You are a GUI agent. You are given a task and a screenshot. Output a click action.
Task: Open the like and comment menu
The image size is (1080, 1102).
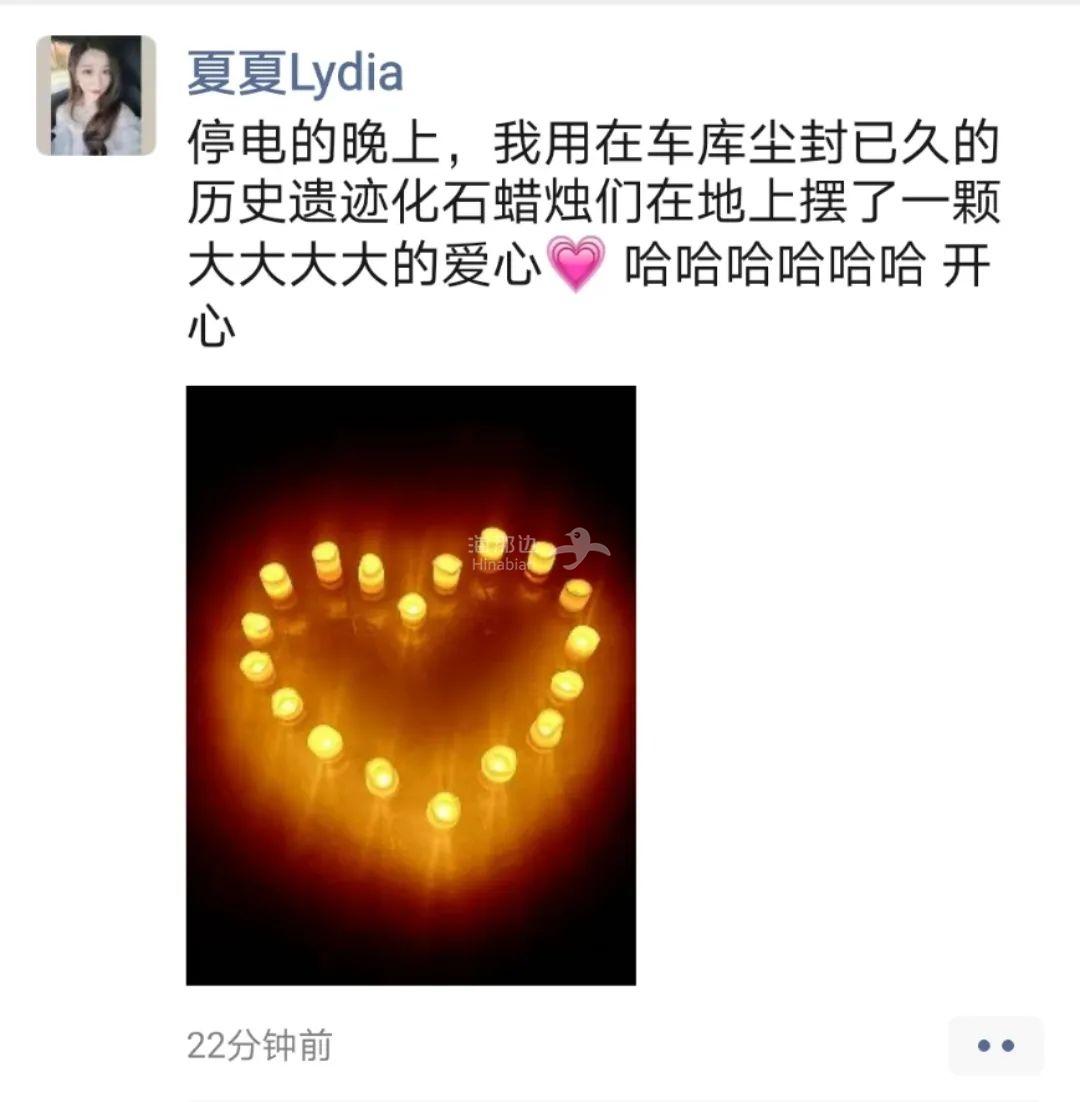(995, 1046)
